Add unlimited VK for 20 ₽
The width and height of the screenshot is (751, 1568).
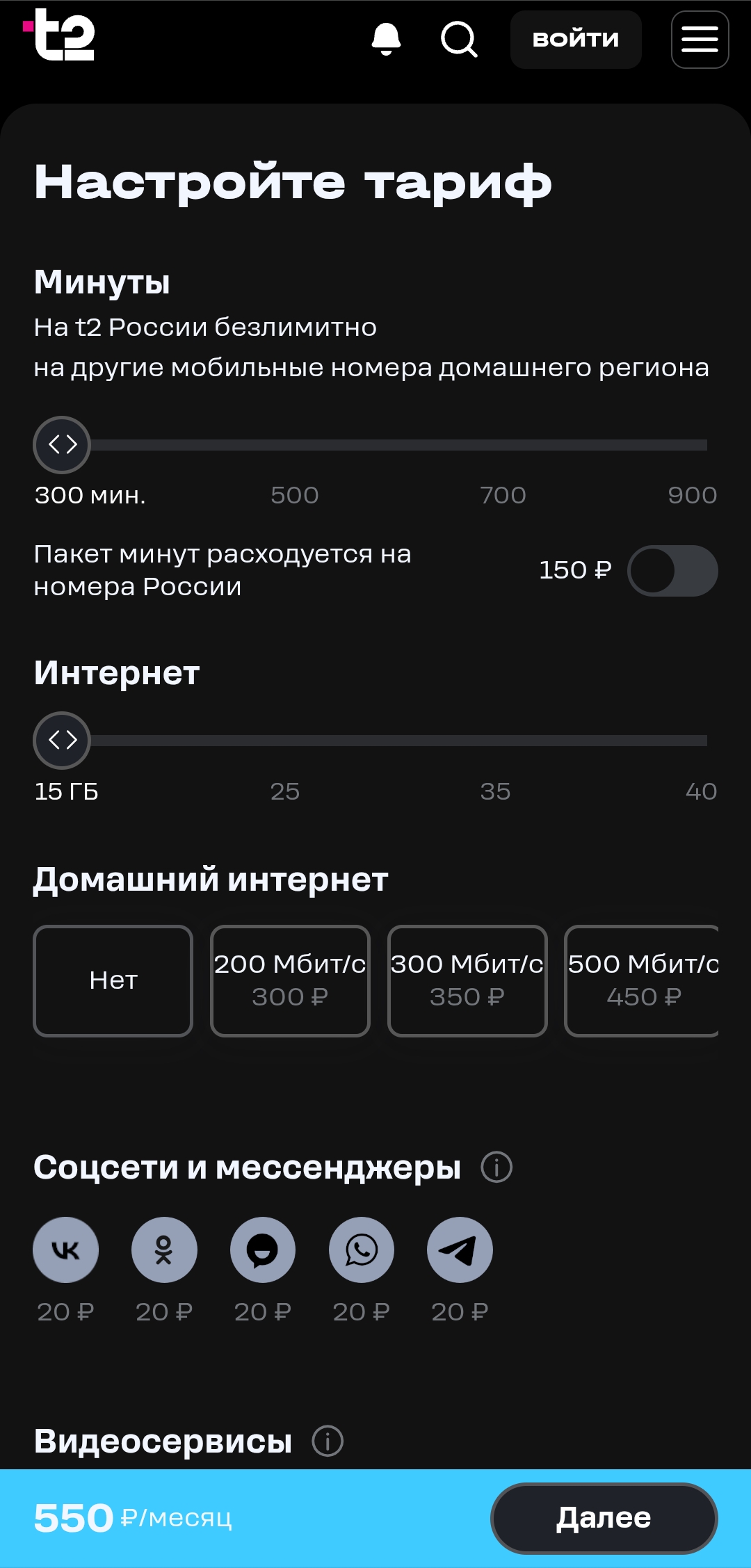[66, 1250]
